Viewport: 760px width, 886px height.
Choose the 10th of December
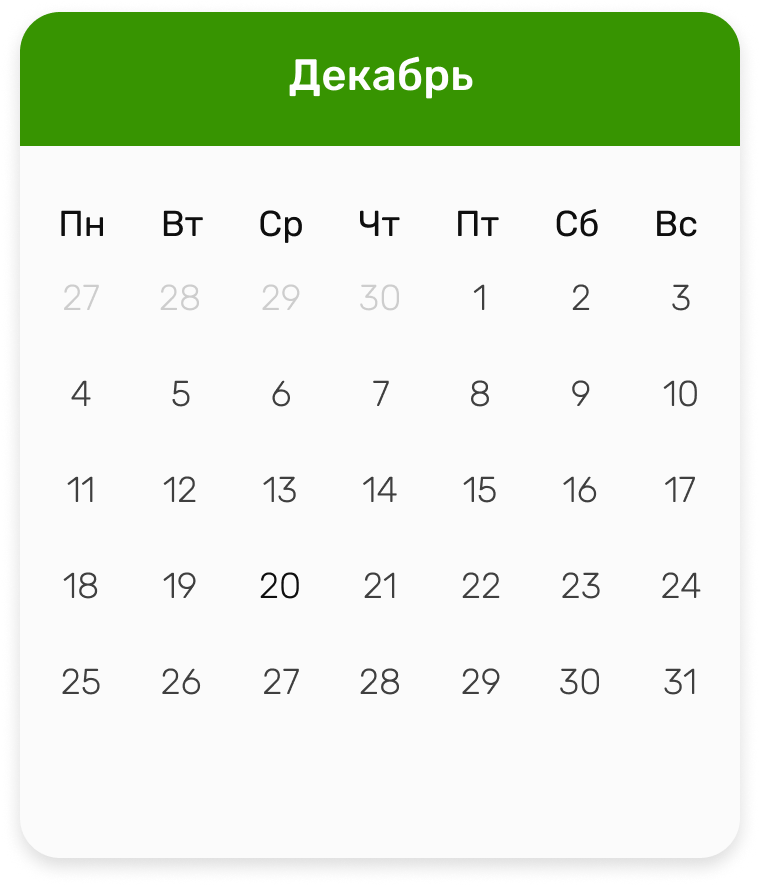[x=680, y=394]
